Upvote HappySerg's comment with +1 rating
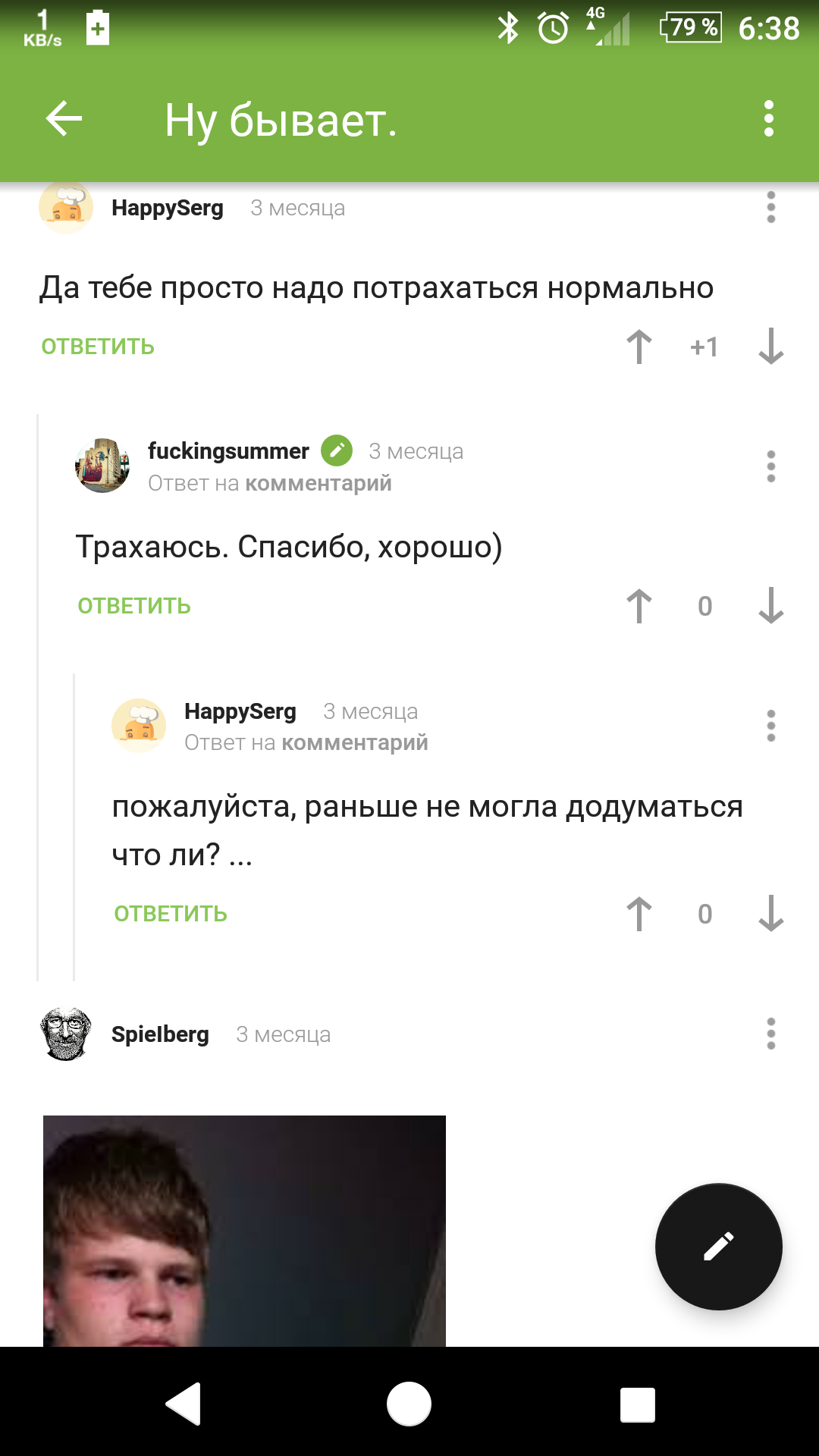Screen dimensions: 819x1456 tap(639, 347)
